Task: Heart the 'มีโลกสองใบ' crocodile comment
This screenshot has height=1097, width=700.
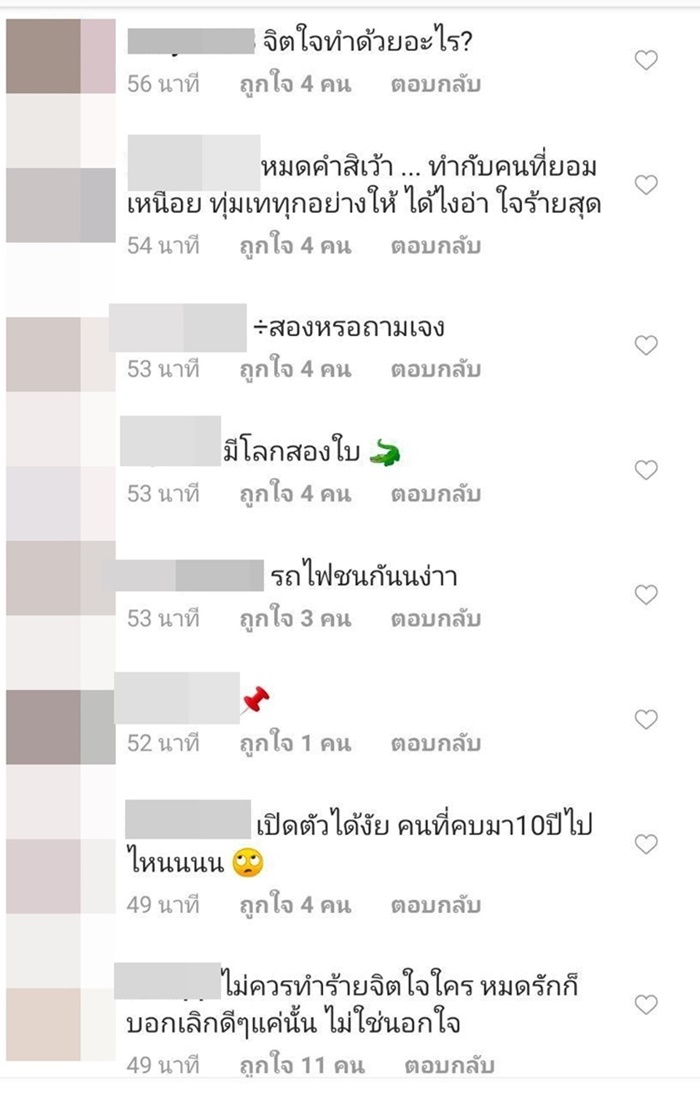Action: coord(647,470)
